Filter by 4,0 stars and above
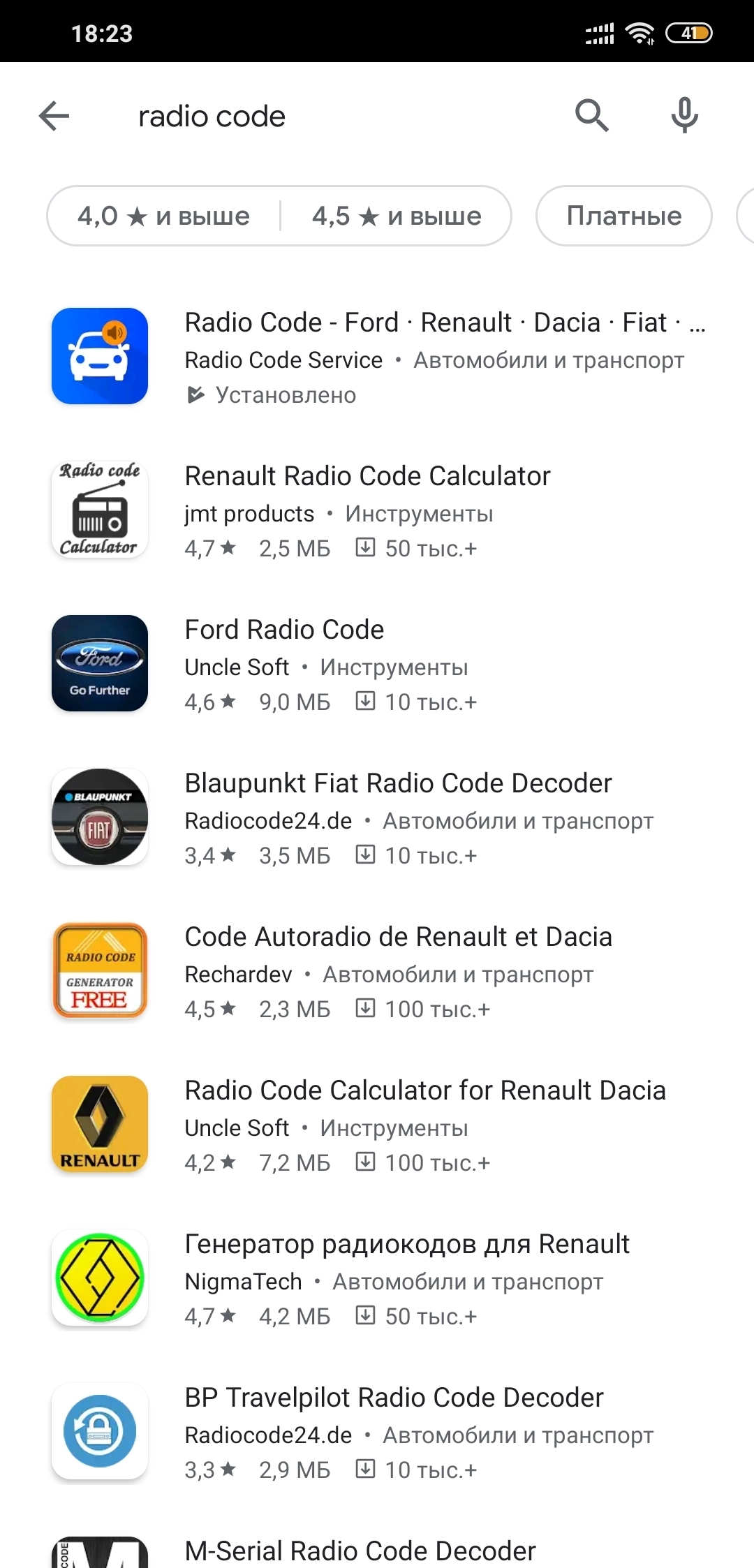Image resolution: width=754 pixels, height=1568 pixels. coord(164,216)
